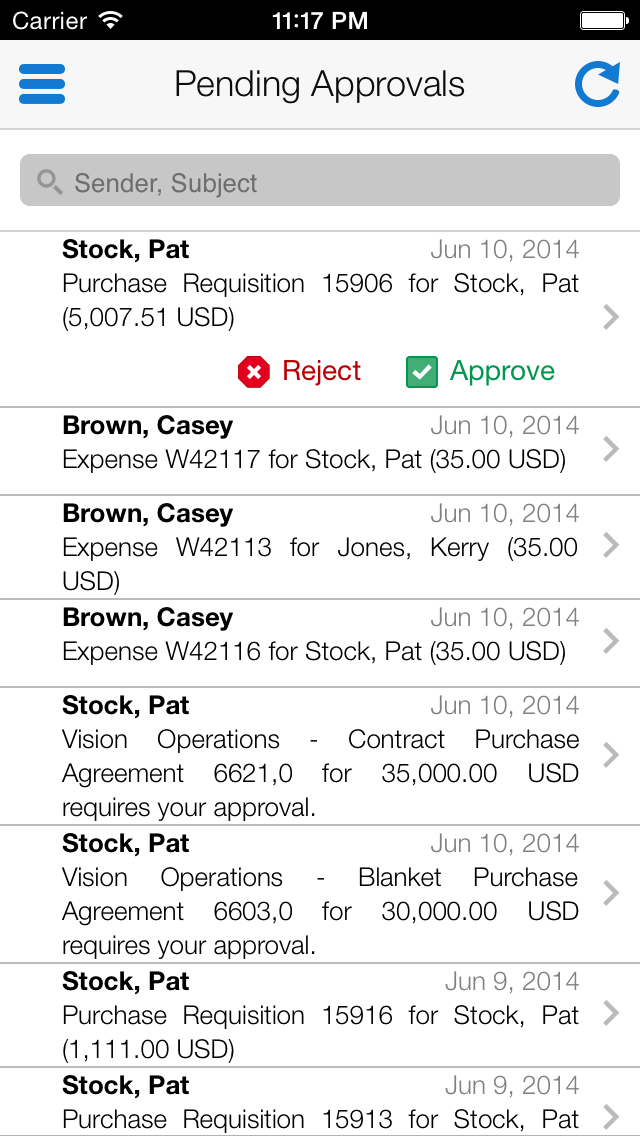The image size is (640, 1136).
Task: View Expense W42113 for Jones, Kerry
Action: [x=320, y=546]
